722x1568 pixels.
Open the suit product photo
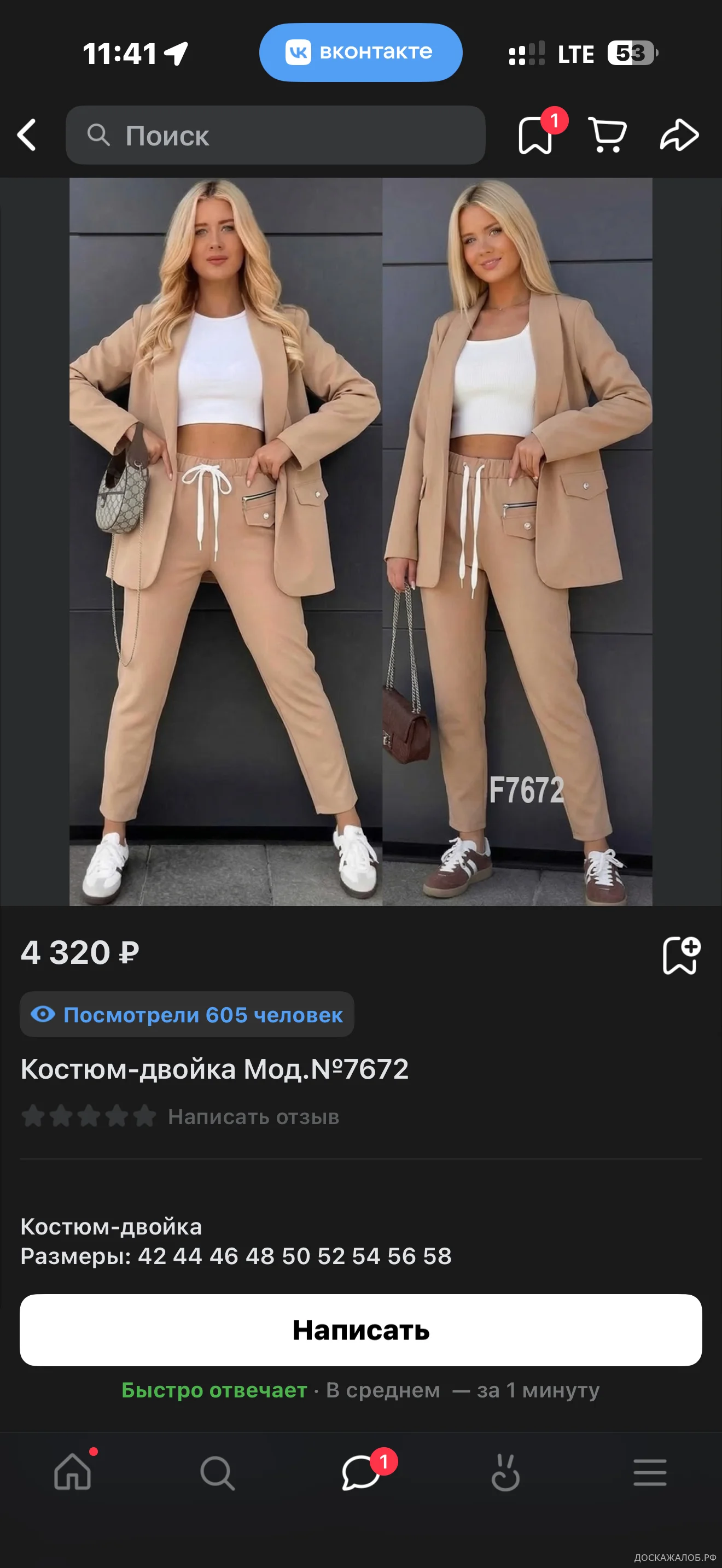tap(360, 541)
